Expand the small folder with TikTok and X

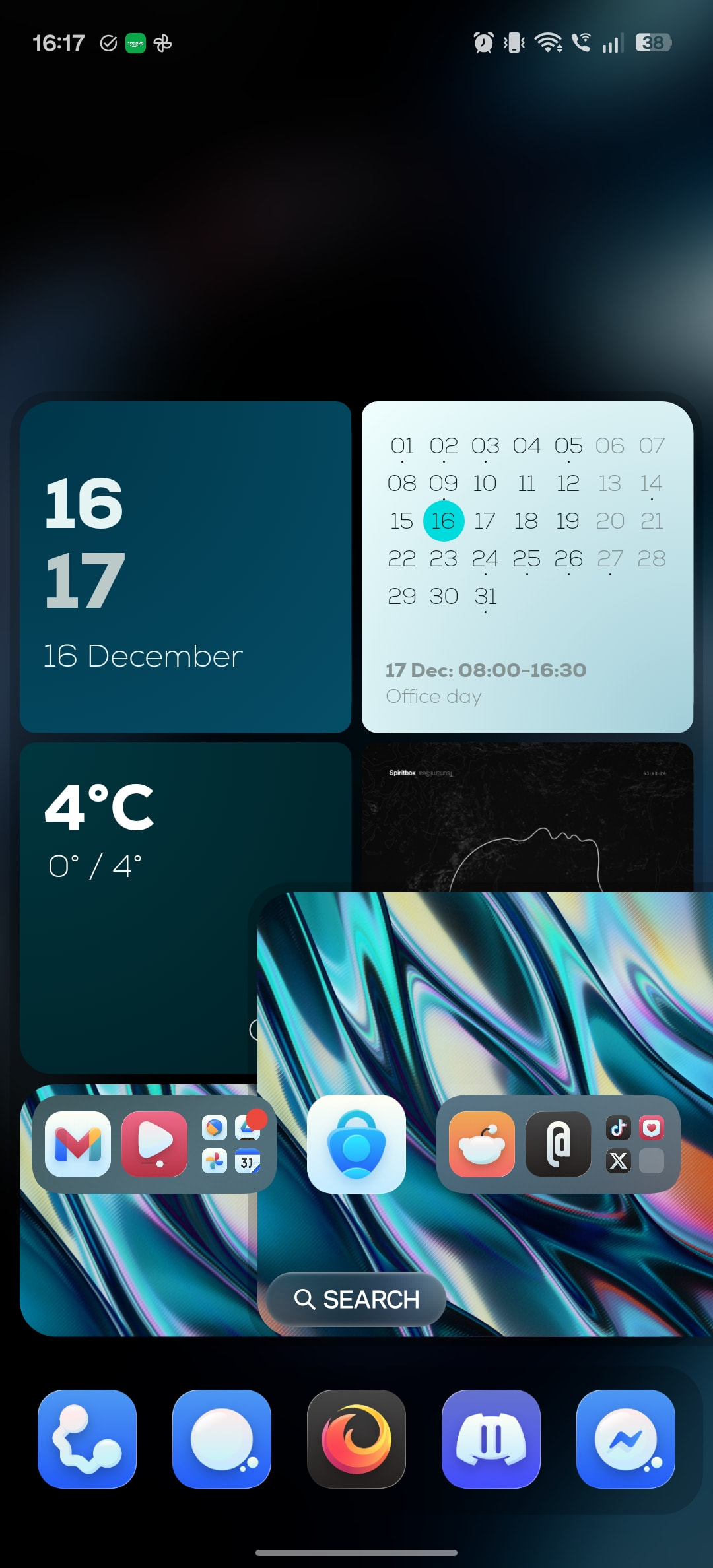tap(634, 1144)
